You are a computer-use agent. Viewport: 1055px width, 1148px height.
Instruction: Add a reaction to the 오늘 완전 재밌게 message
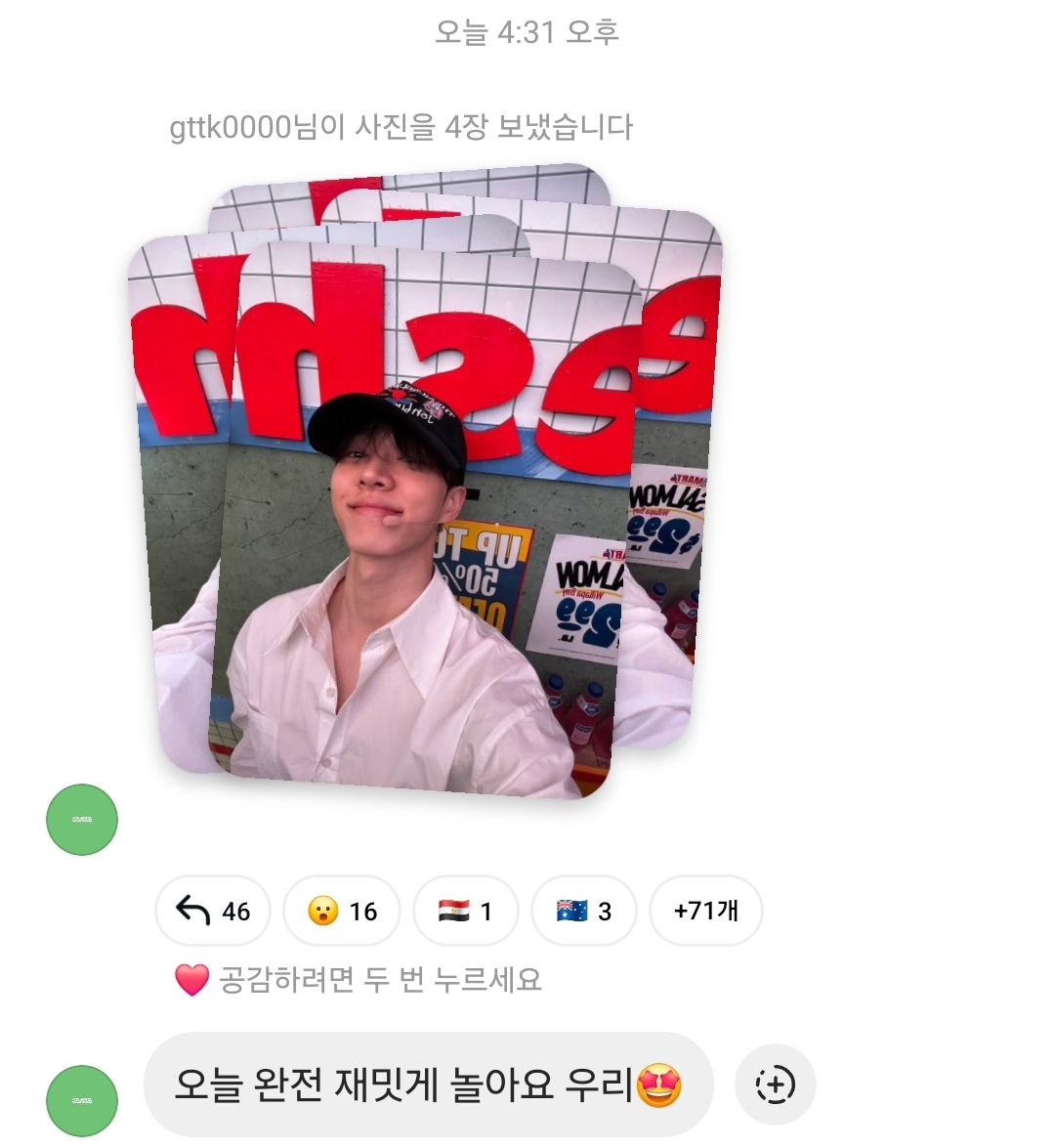tap(775, 1085)
